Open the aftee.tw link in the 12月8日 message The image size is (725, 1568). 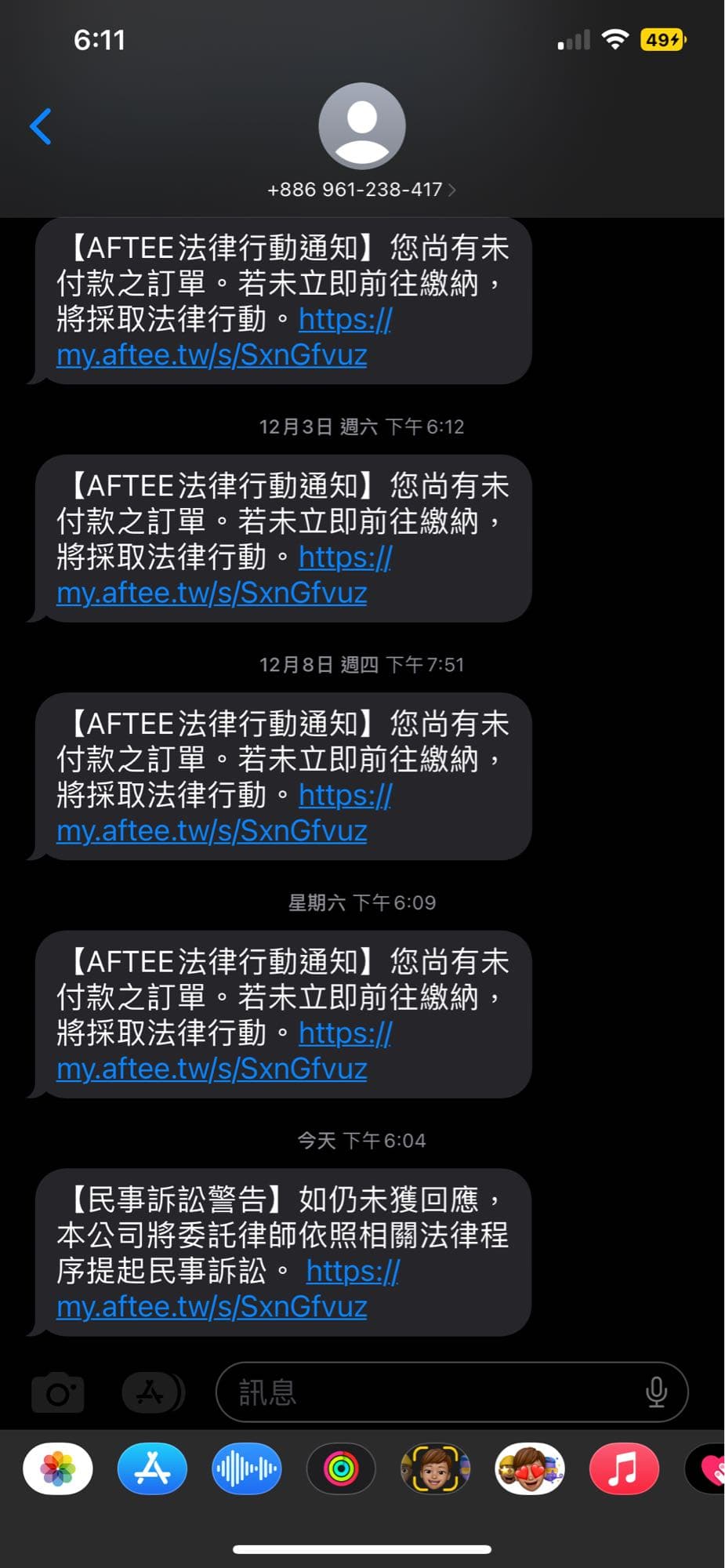pos(210,830)
